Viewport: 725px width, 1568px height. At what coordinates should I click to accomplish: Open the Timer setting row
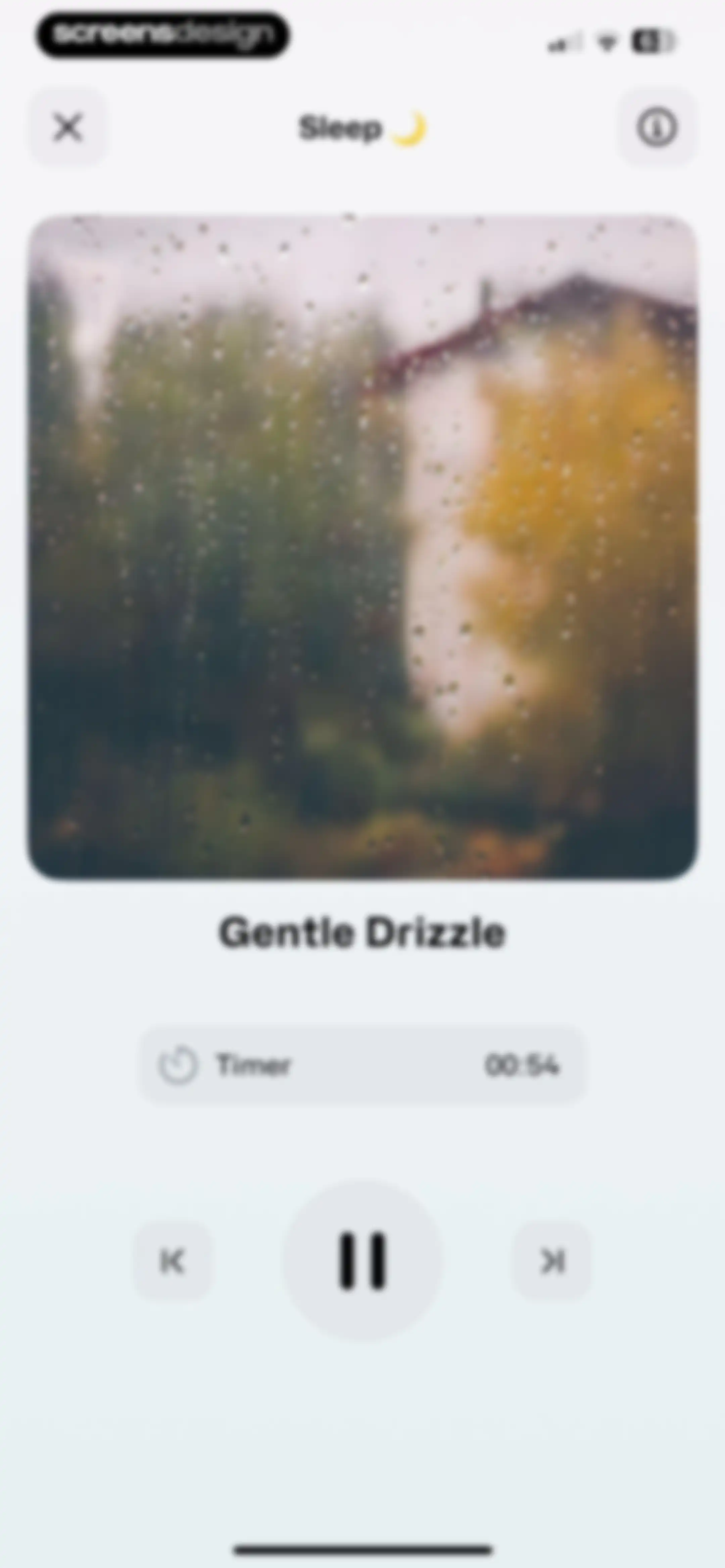tap(362, 1065)
